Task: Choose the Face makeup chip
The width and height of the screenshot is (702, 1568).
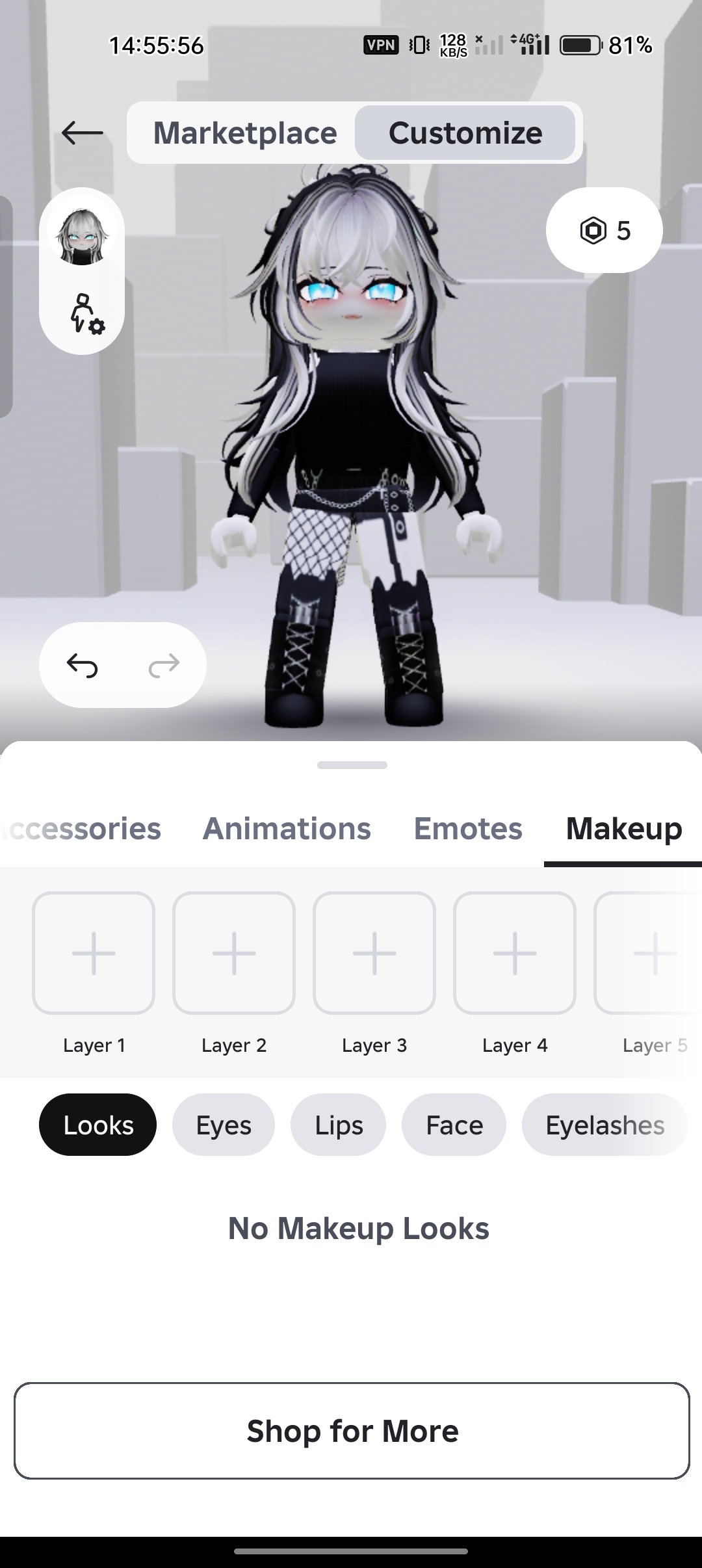Action: [454, 1125]
